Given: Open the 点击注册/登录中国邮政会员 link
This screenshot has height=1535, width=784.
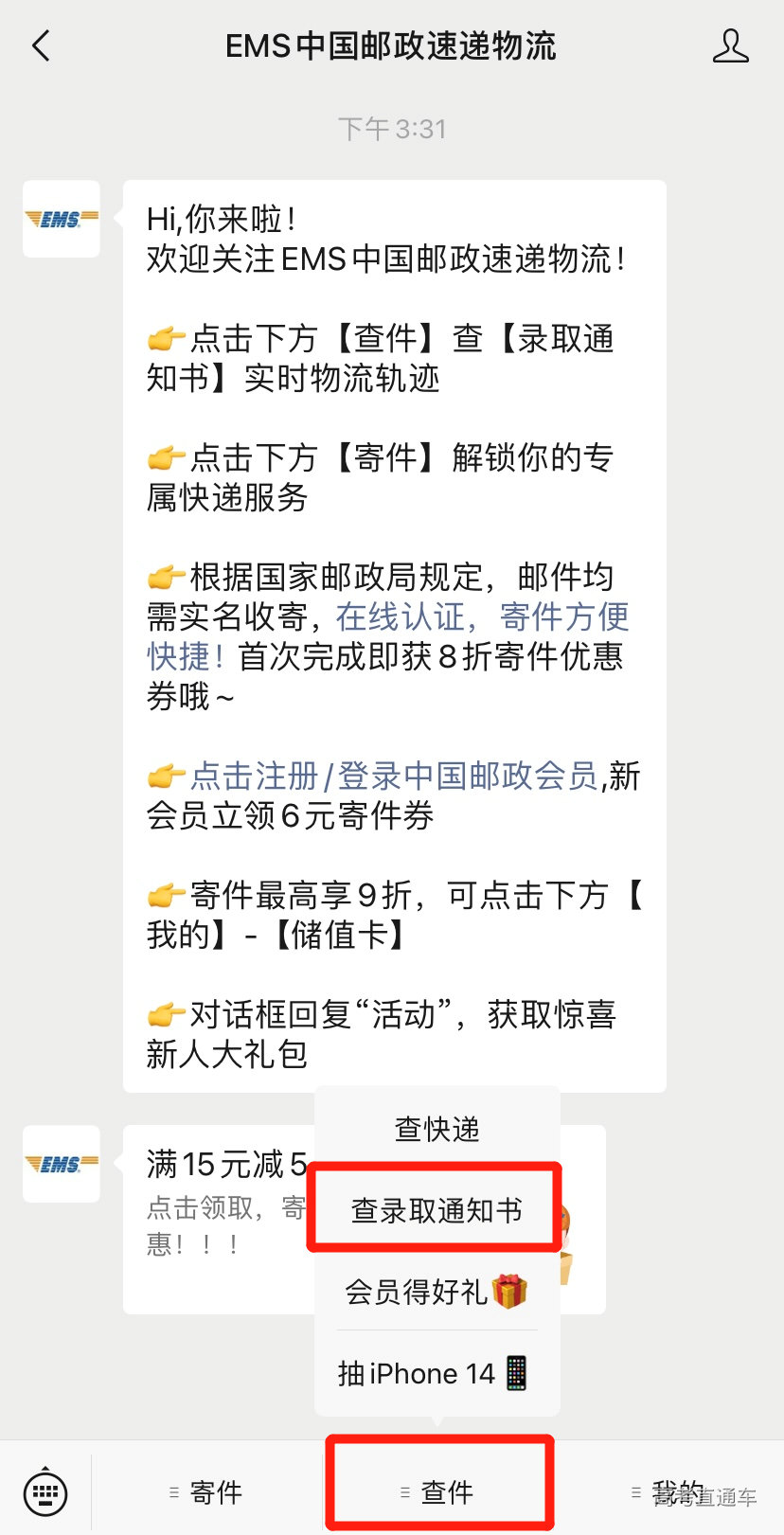Looking at the screenshot, I should pyautogui.click(x=393, y=776).
